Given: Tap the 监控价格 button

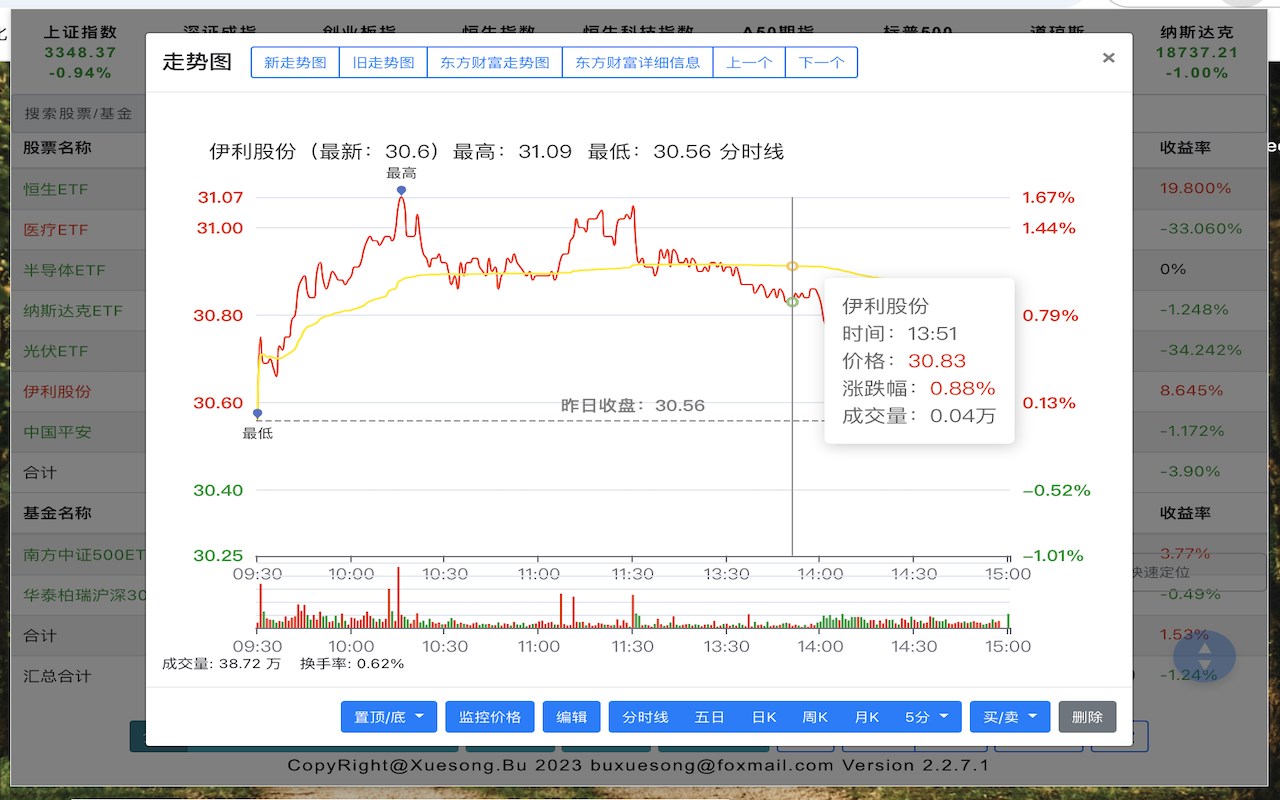Looking at the screenshot, I should [490, 717].
